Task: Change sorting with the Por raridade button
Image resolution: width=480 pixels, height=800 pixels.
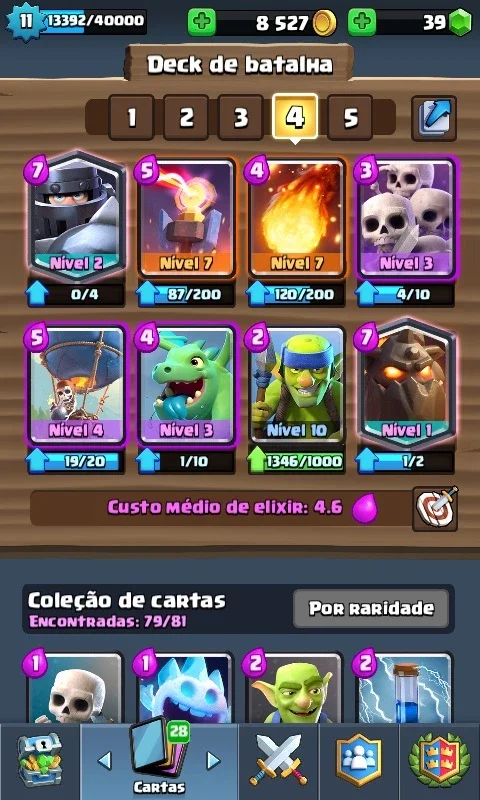Action: 371,608
